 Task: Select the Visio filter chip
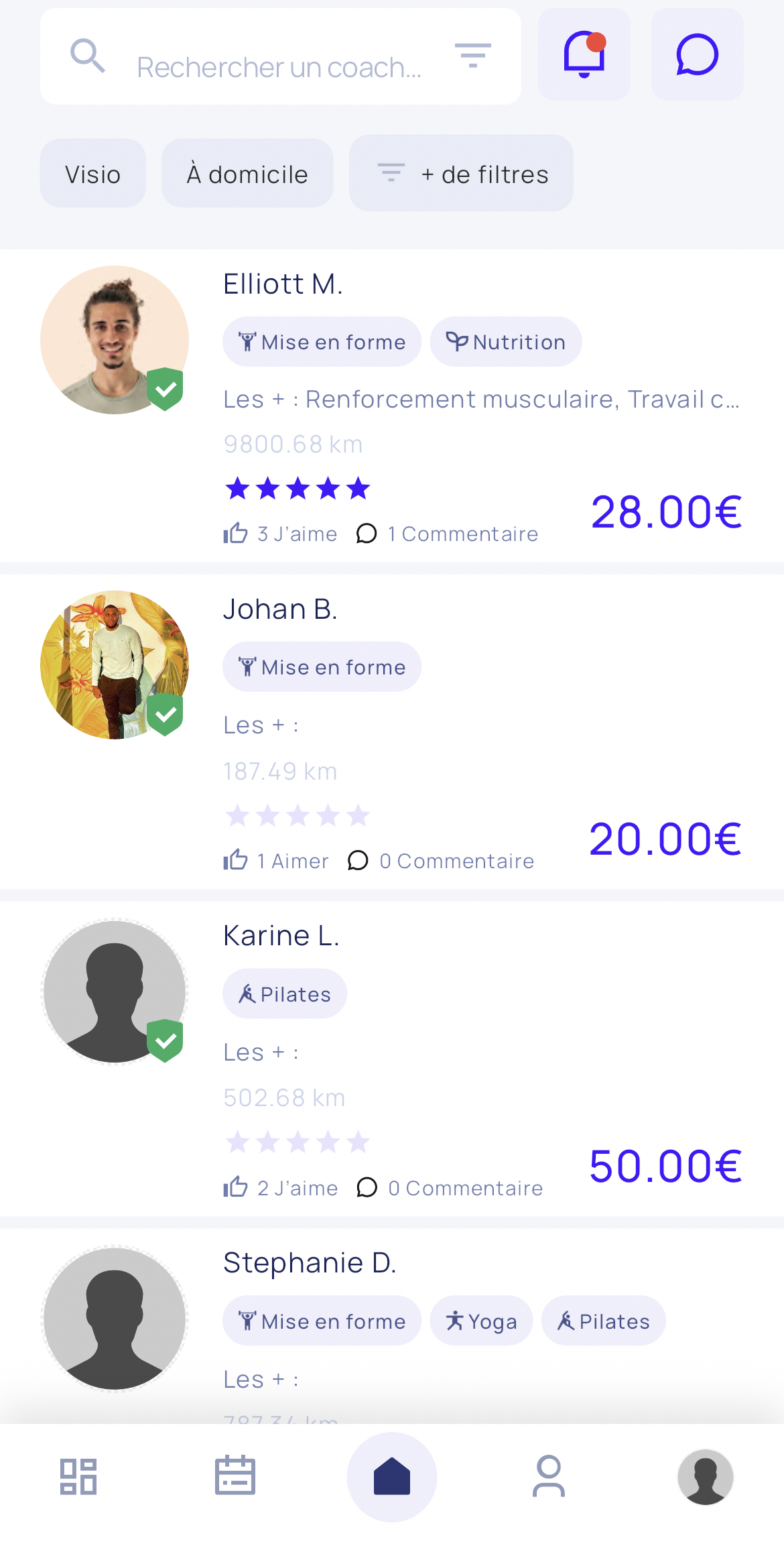coord(93,174)
